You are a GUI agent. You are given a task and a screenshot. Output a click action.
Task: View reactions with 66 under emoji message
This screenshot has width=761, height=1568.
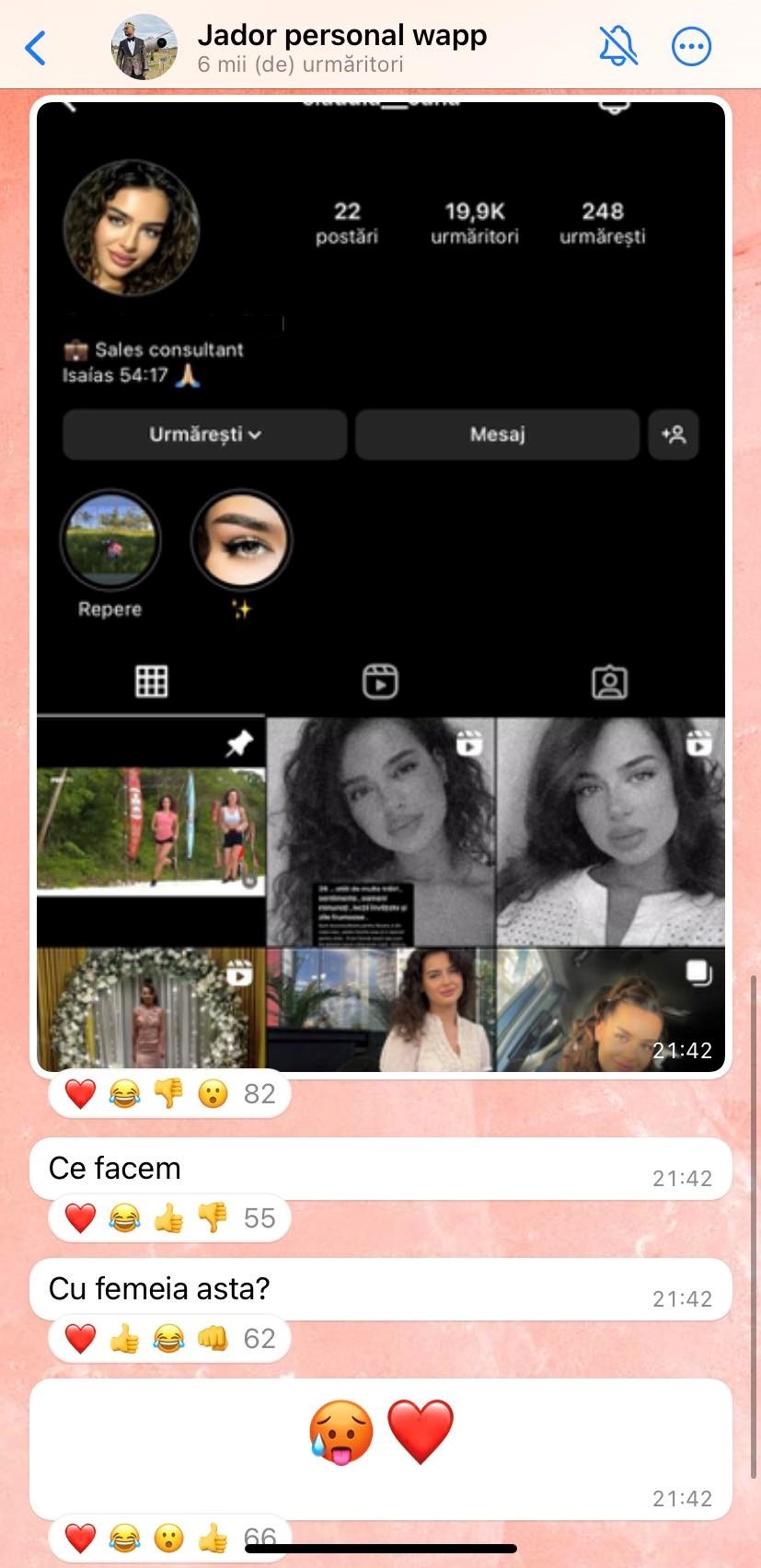(x=169, y=1538)
